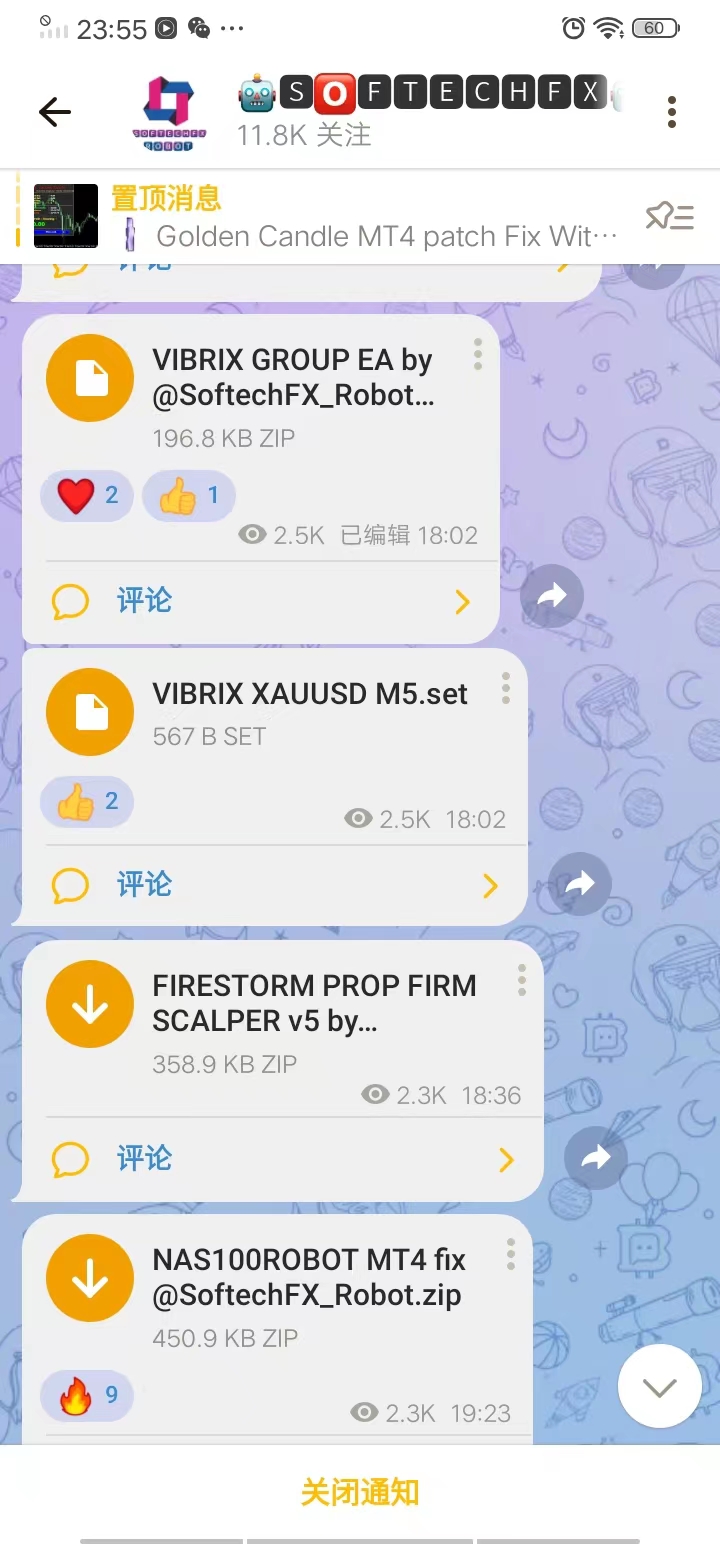Download FIRESTORM PROP FIRM SCALPER zip
Viewport: 720px width, 1544px height.
tap(90, 1004)
